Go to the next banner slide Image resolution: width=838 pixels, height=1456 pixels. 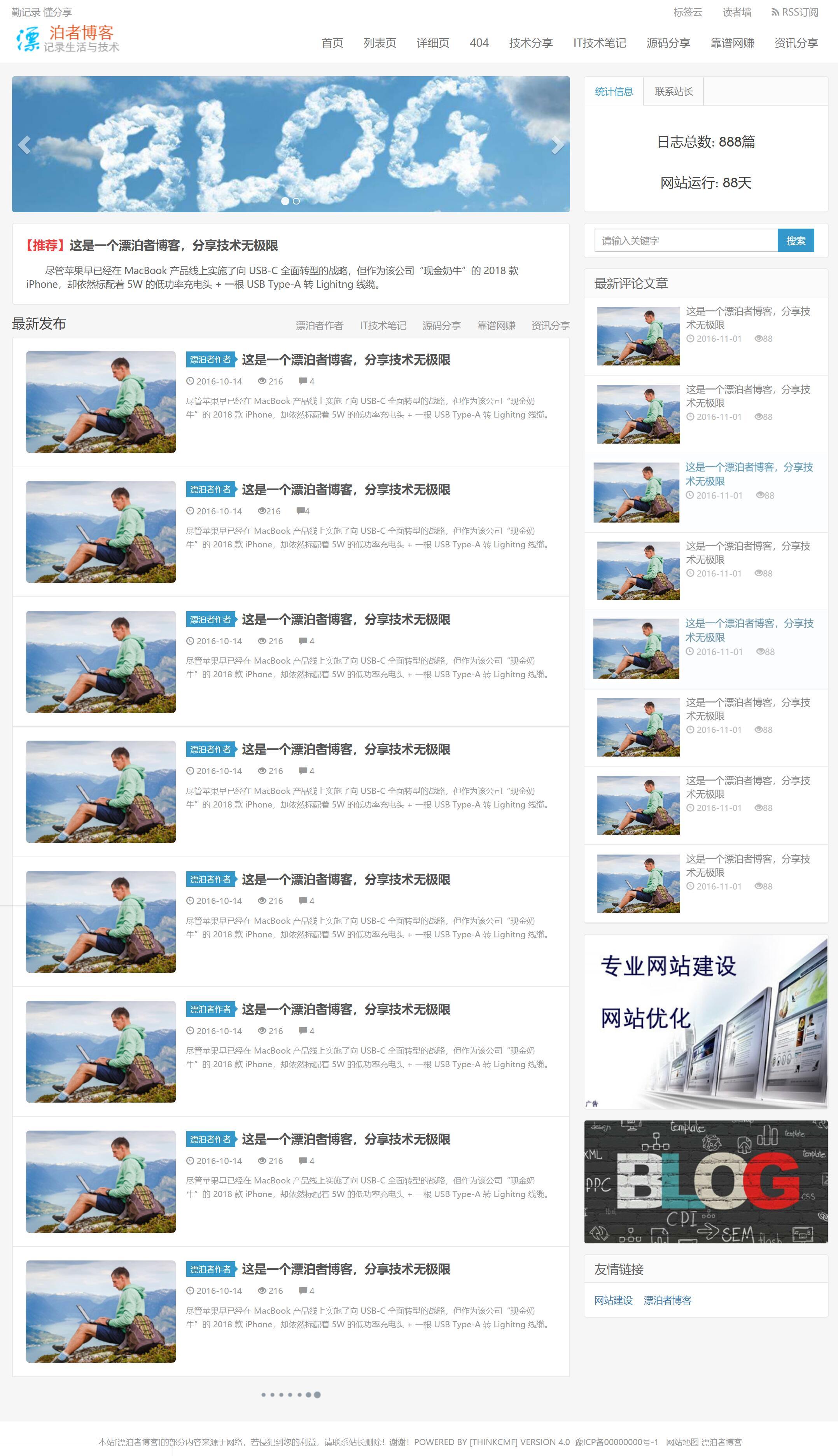[x=556, y=145]
